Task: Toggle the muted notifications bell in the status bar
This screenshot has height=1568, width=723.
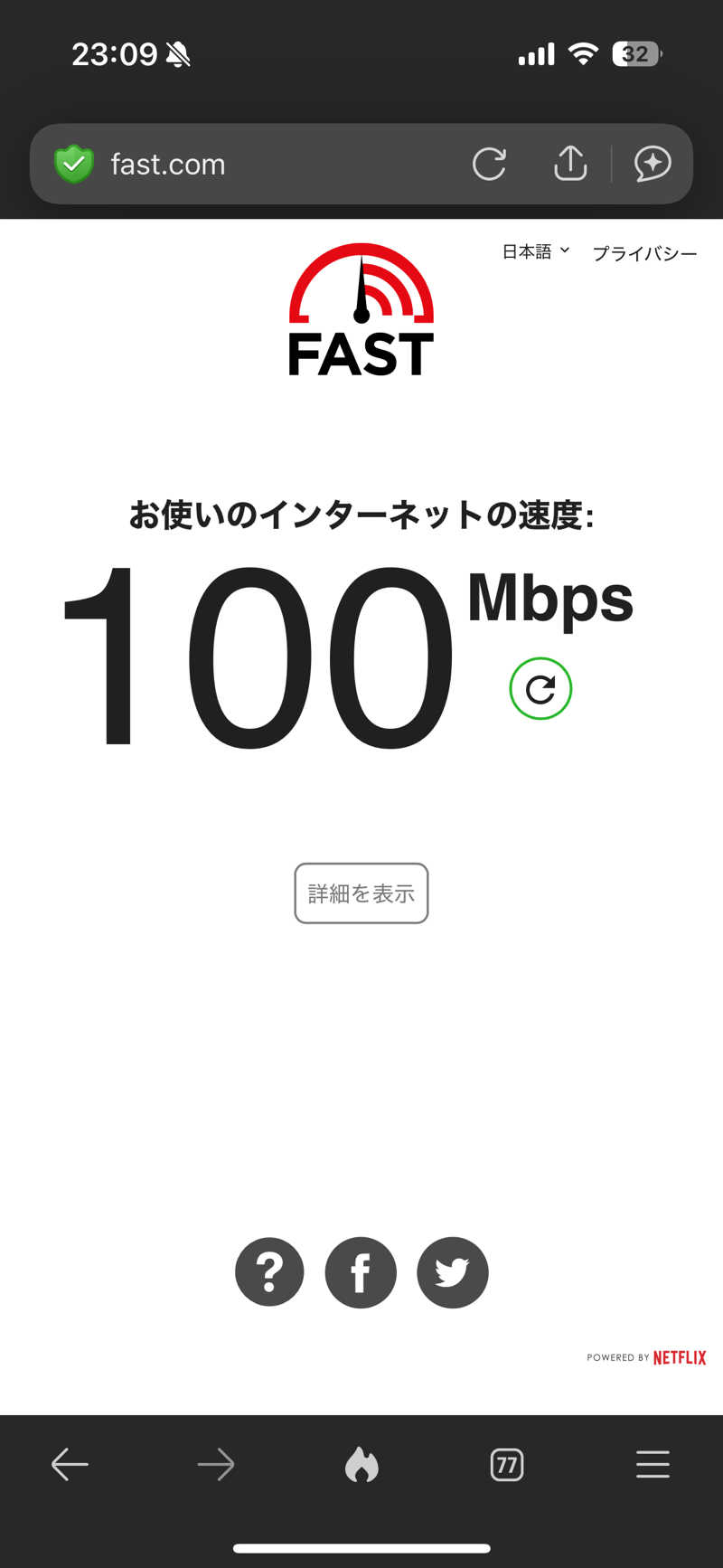Action: click(x=177, y=54)
